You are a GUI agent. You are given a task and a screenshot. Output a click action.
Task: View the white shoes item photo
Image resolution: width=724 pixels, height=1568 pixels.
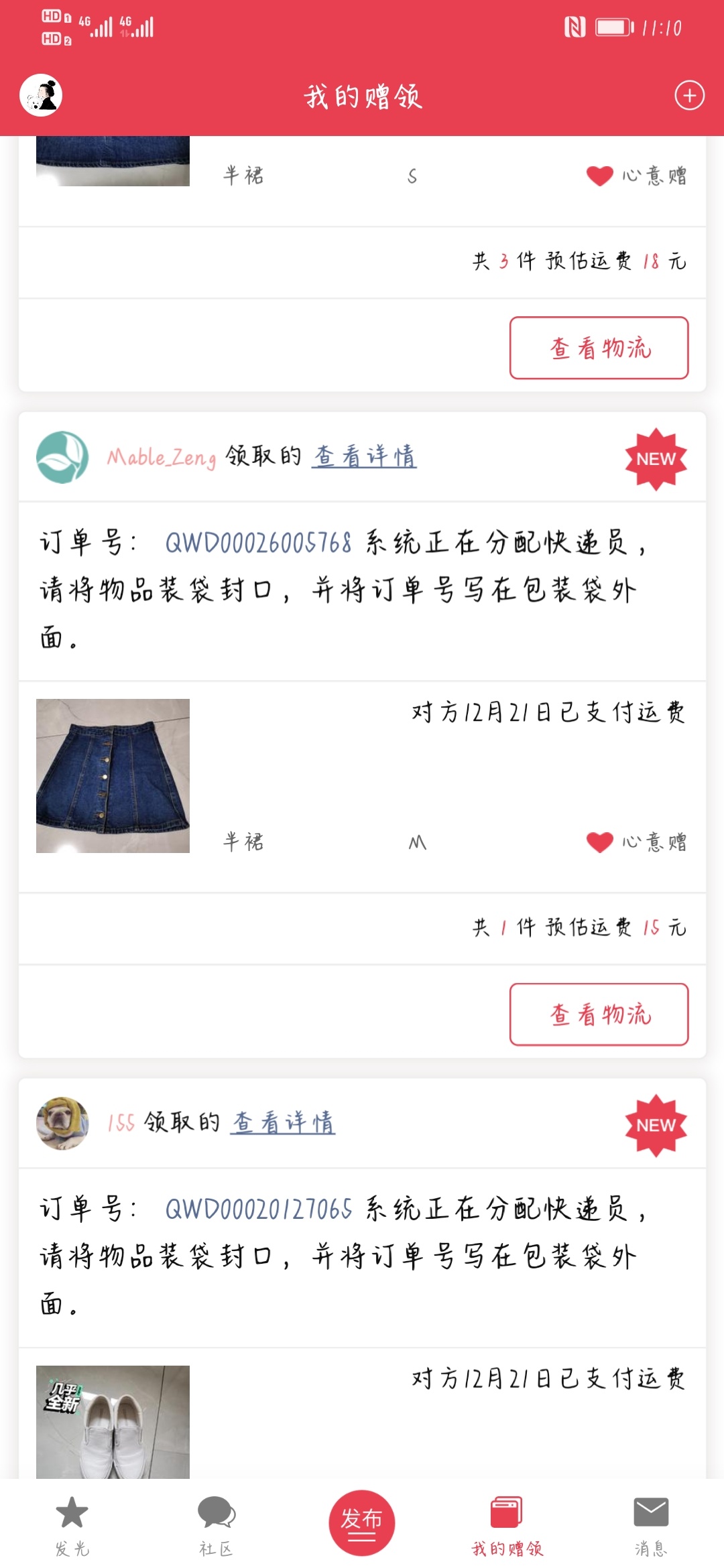click(x=113, y=1421)
